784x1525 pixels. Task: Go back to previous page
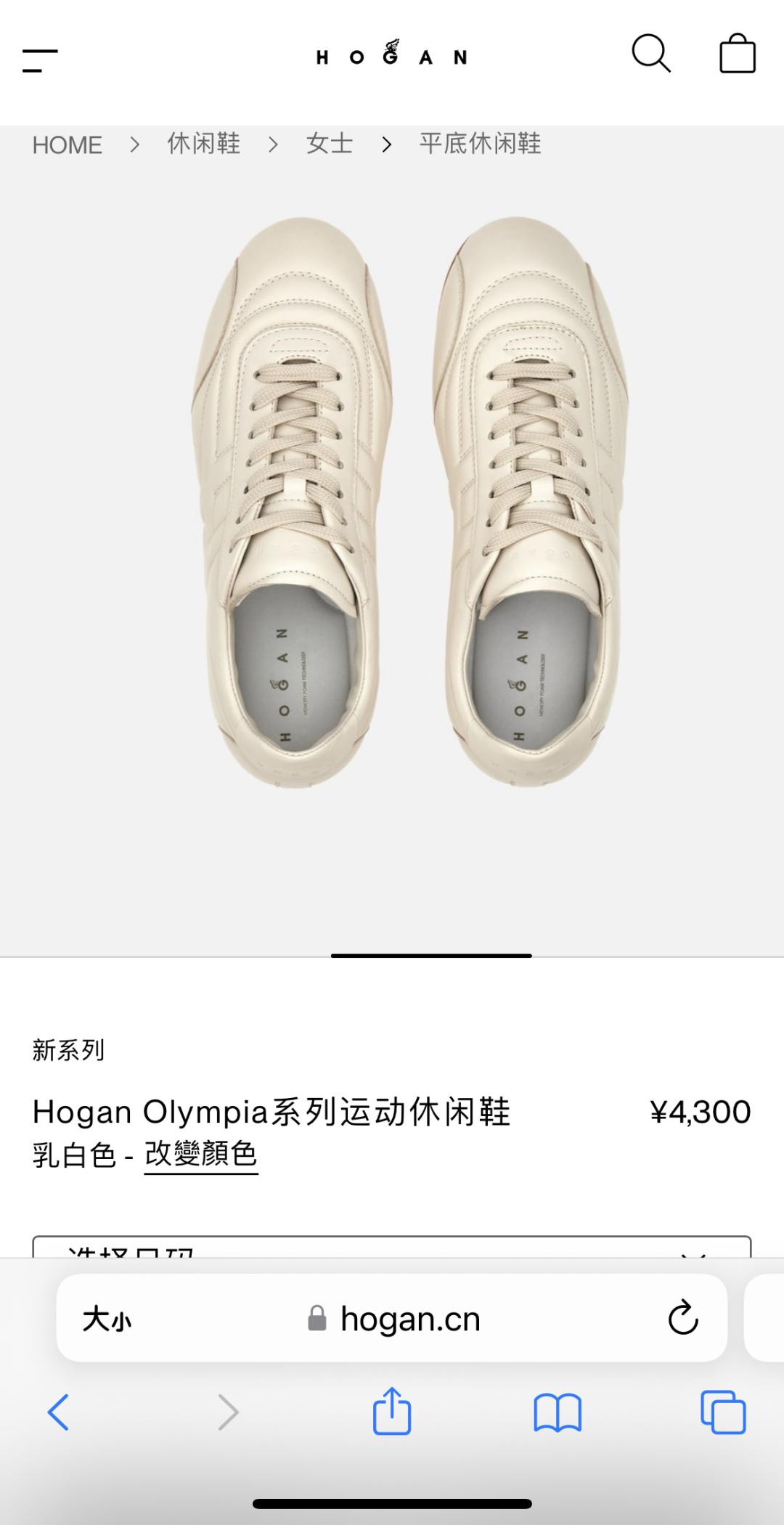coord(59,1412)
